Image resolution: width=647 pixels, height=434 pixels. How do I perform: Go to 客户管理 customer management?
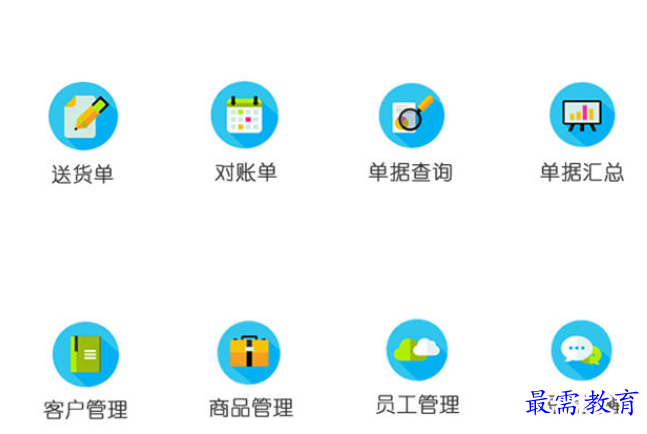85,354
